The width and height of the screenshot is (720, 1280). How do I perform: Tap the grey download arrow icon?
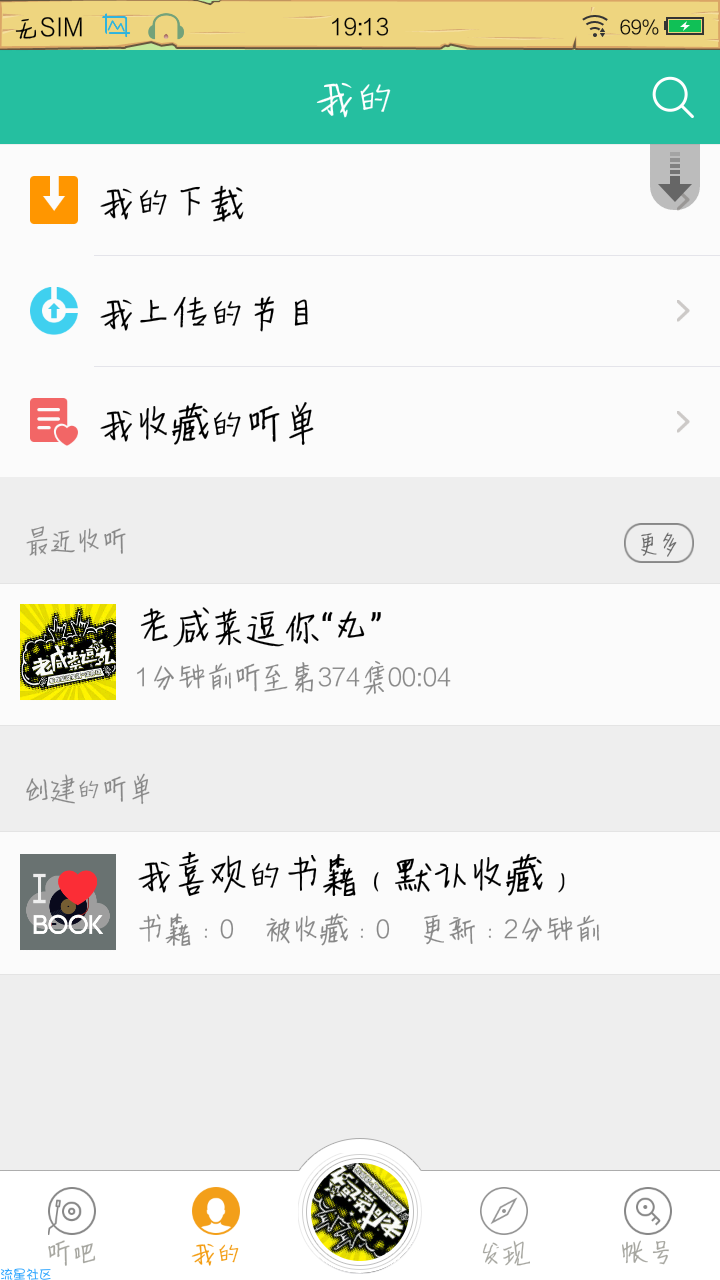click(675, 177)
